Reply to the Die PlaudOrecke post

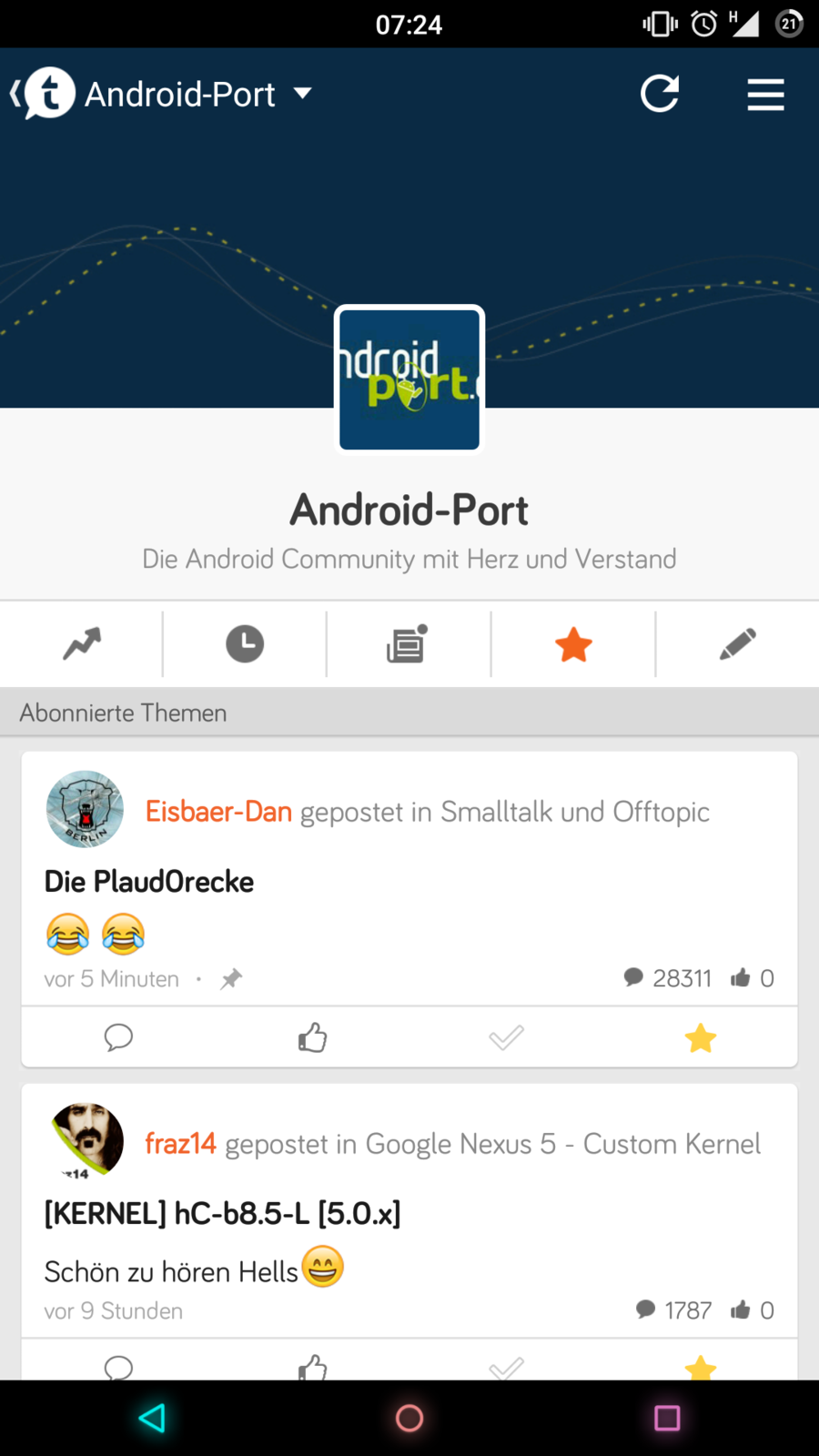coord(118,1037)
